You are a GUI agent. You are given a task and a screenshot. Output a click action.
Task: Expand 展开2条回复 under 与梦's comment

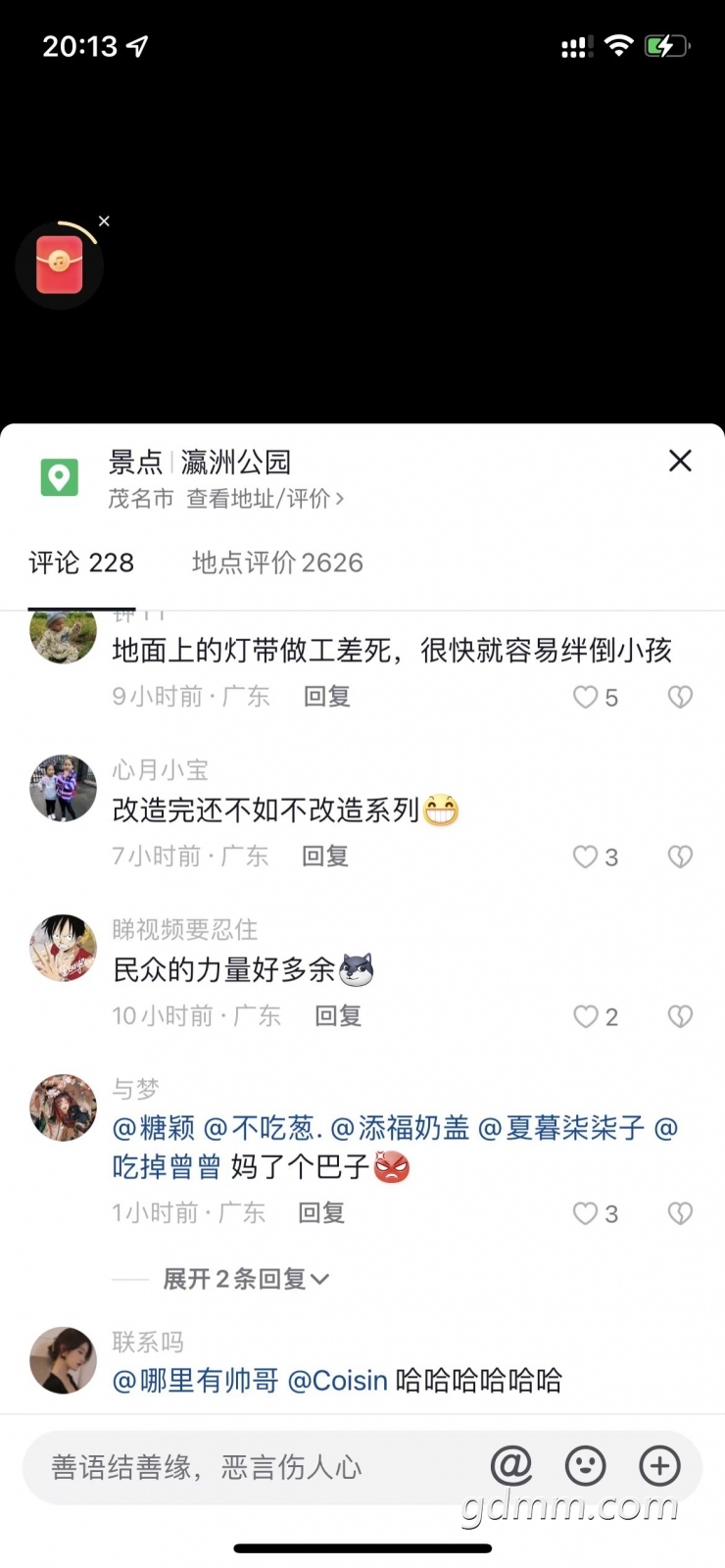point(246,1279)
